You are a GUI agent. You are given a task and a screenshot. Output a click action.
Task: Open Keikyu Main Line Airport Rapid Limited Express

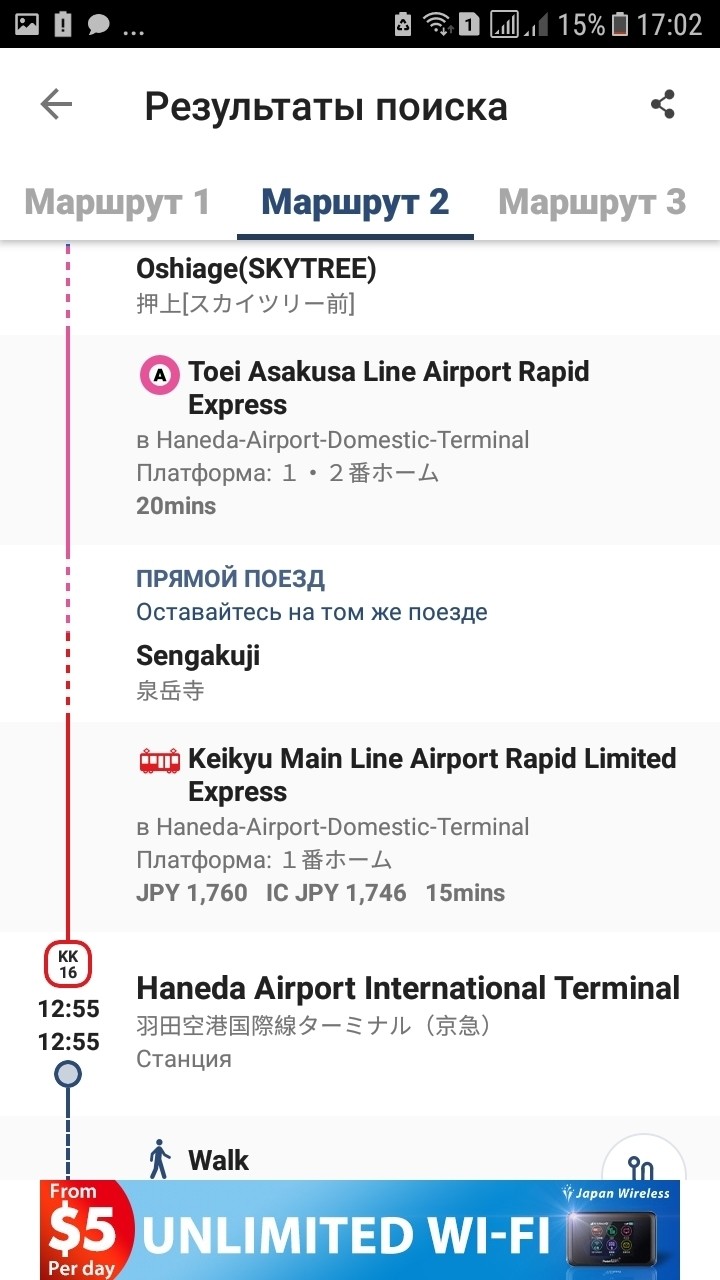[x=432, y=775]
